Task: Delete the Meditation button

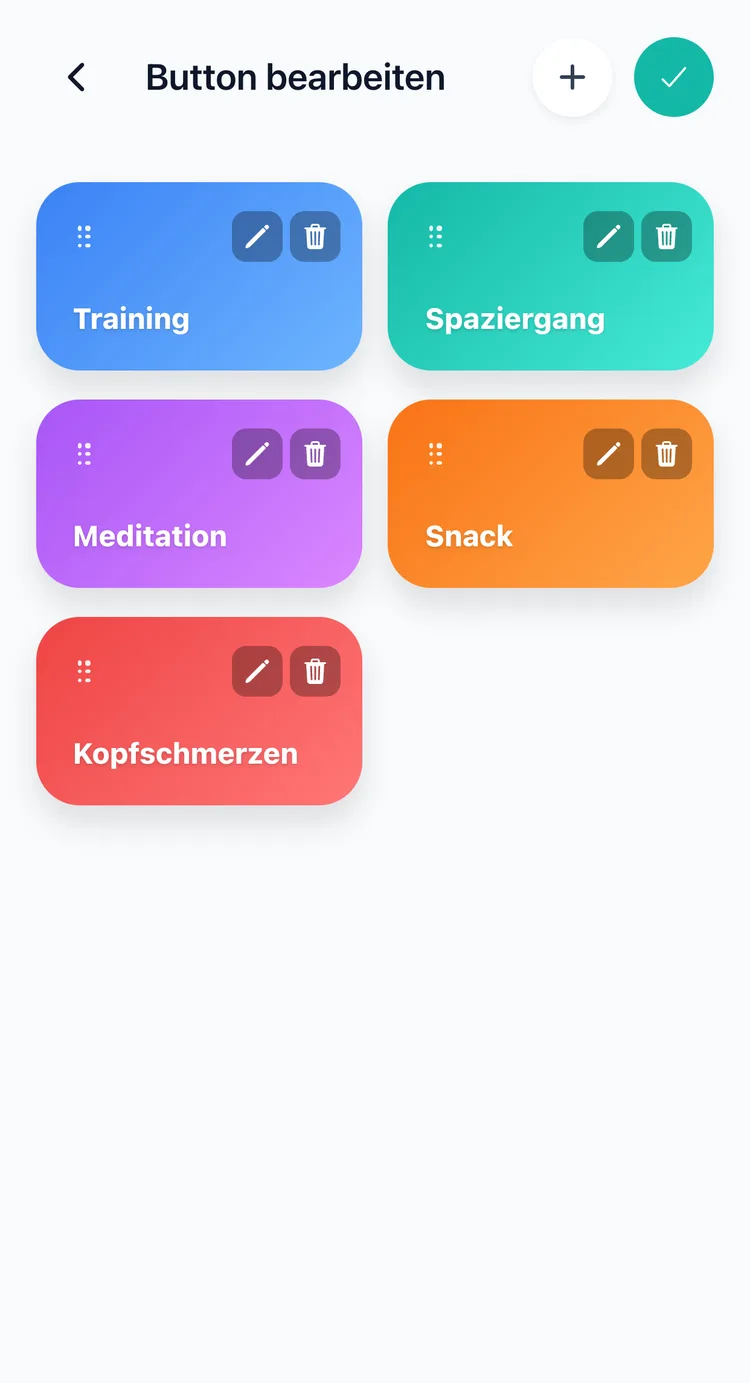Action: click(315, 454)
